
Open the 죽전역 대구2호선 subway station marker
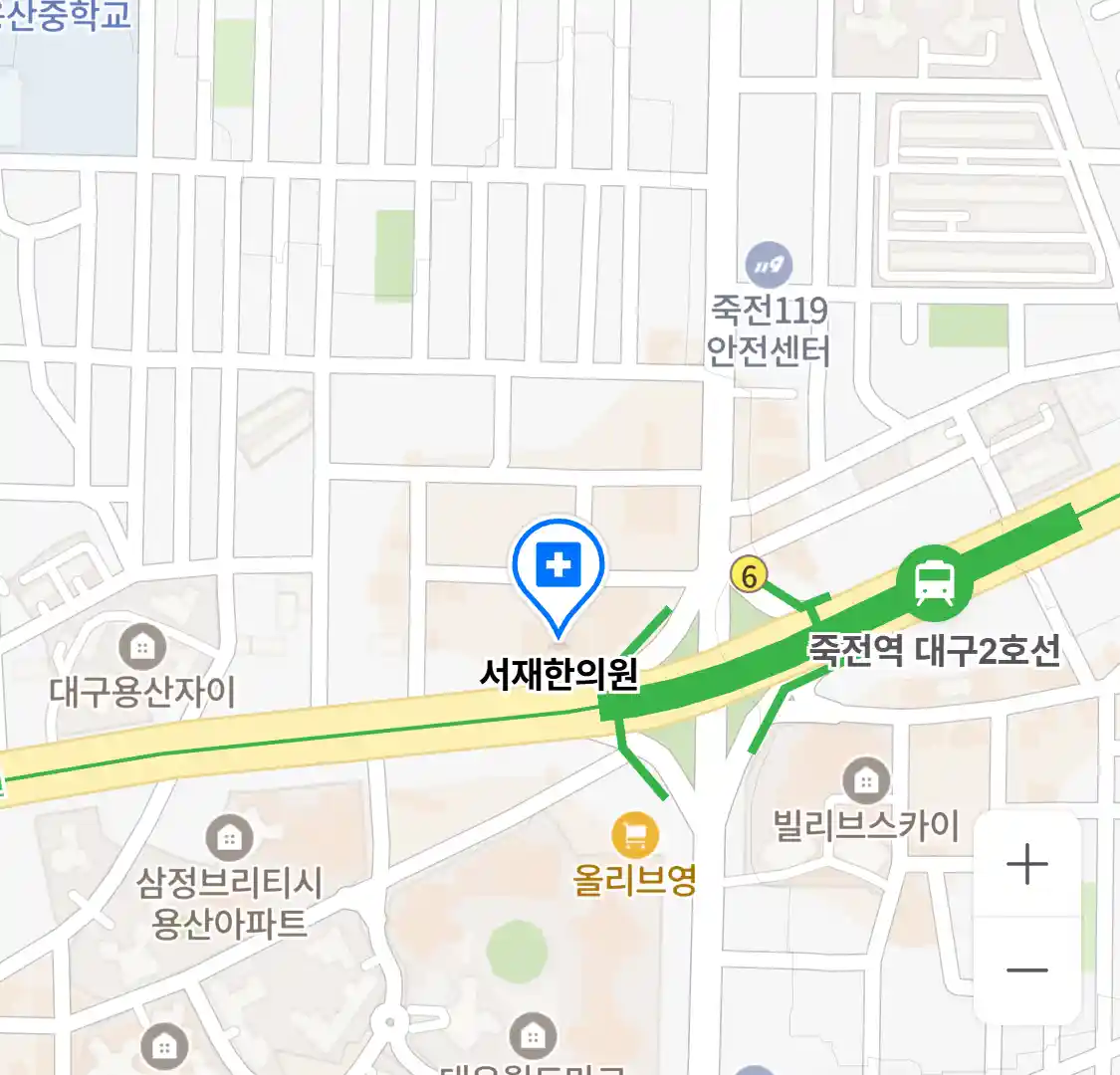click(x=933, y=581)
